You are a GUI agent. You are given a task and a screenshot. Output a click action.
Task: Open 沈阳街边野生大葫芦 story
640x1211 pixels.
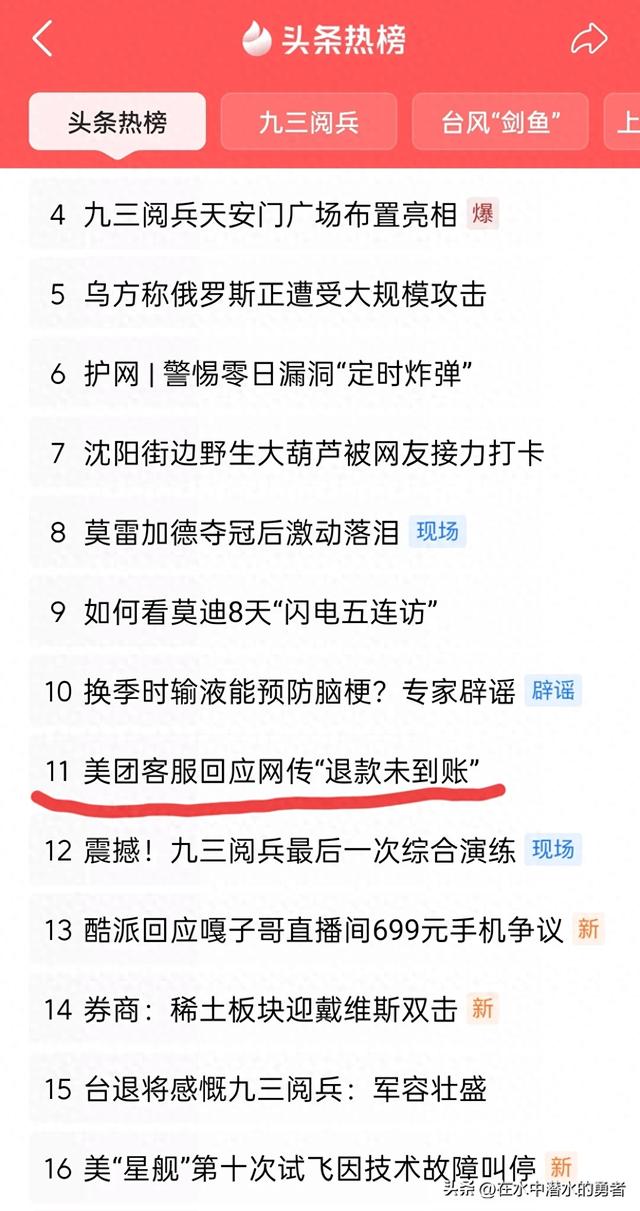click(313, 453)
